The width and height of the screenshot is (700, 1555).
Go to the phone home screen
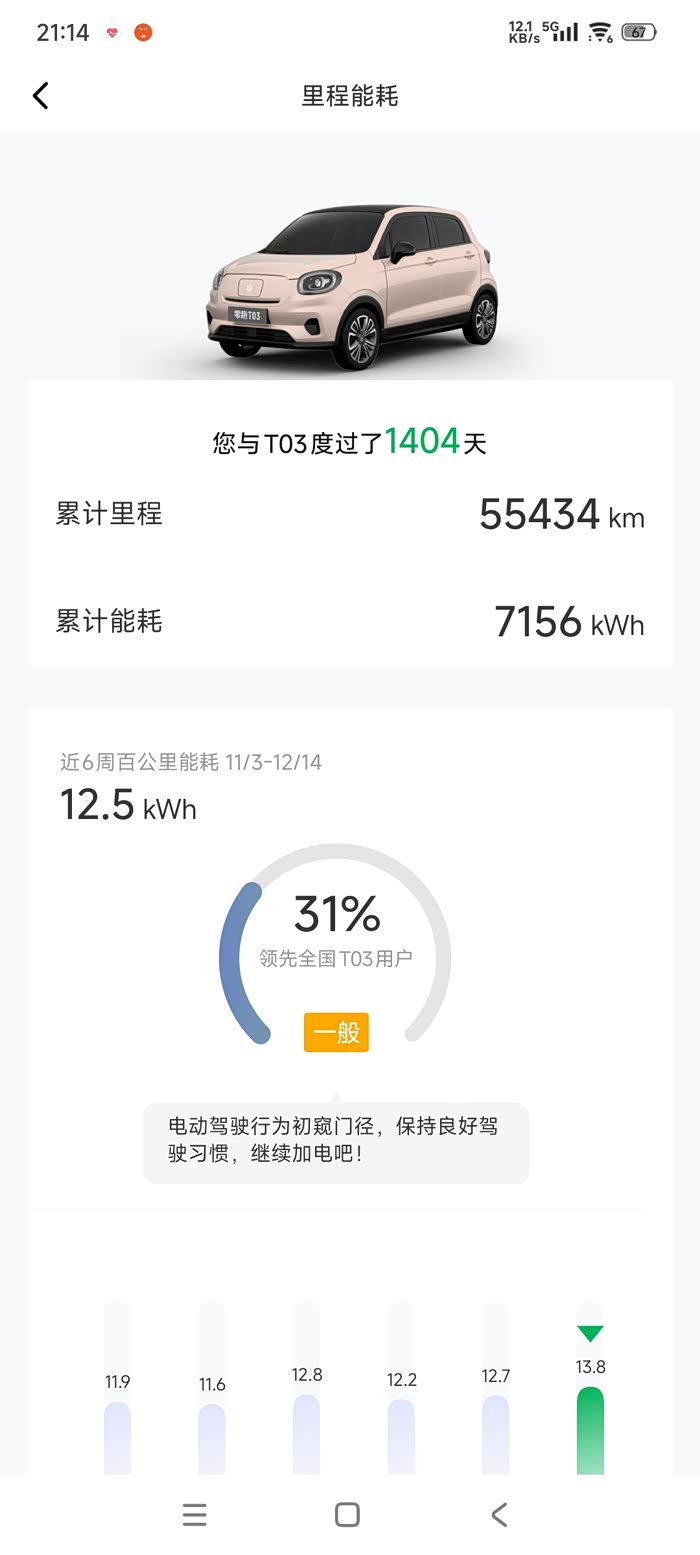(347, 1515)
